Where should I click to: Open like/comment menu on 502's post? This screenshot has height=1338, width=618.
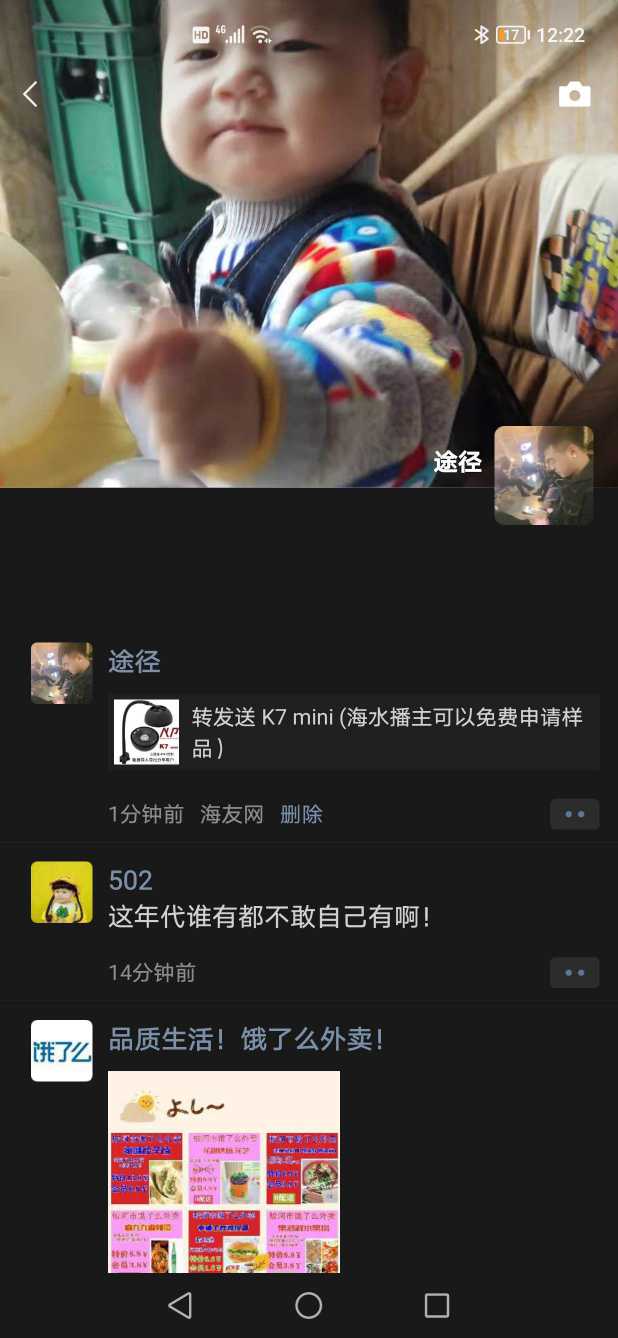(574, 972)
